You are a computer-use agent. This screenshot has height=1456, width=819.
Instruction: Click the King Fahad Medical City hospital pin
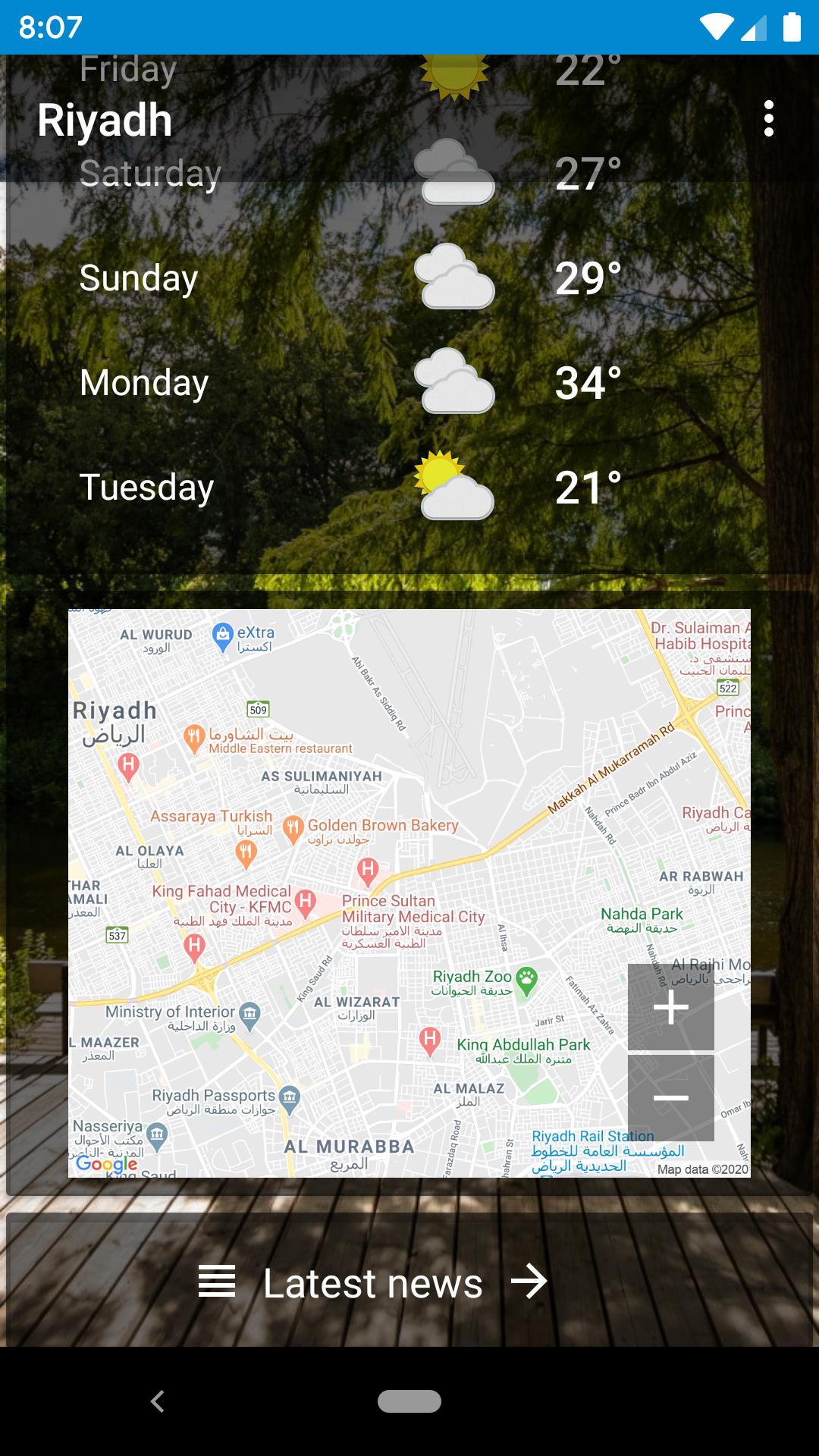click(306, 902)
